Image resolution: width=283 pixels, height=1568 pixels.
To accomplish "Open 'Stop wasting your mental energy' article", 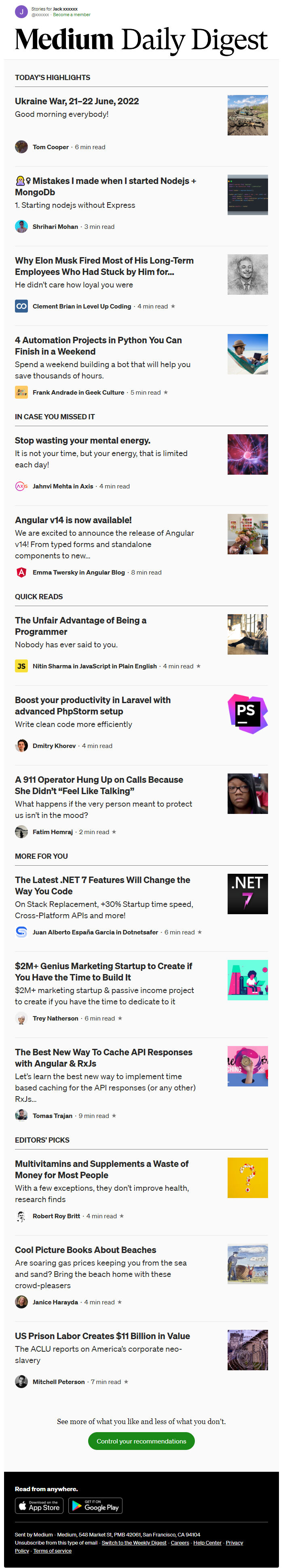I will [x=82, y=440].
